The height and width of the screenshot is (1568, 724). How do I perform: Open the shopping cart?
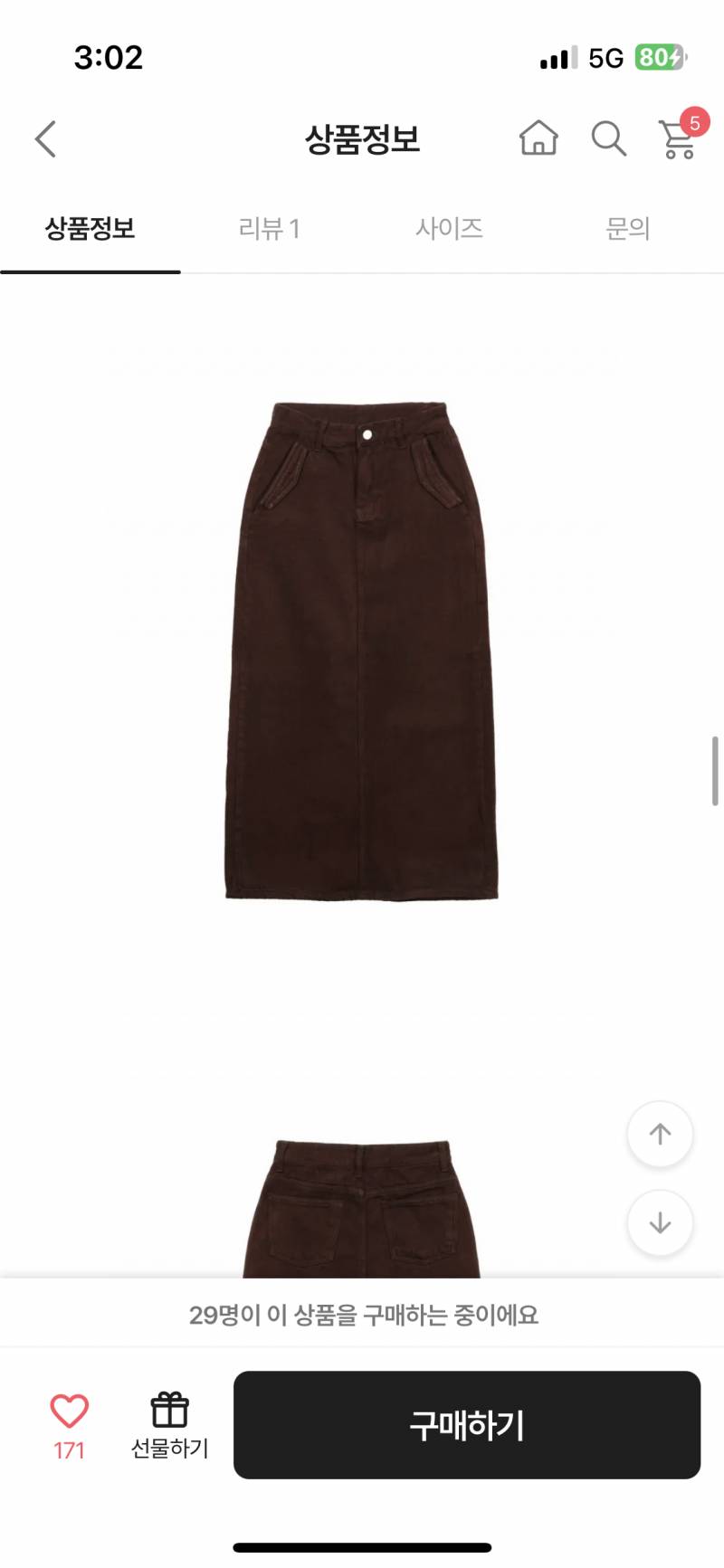click(x=677, y=138)
